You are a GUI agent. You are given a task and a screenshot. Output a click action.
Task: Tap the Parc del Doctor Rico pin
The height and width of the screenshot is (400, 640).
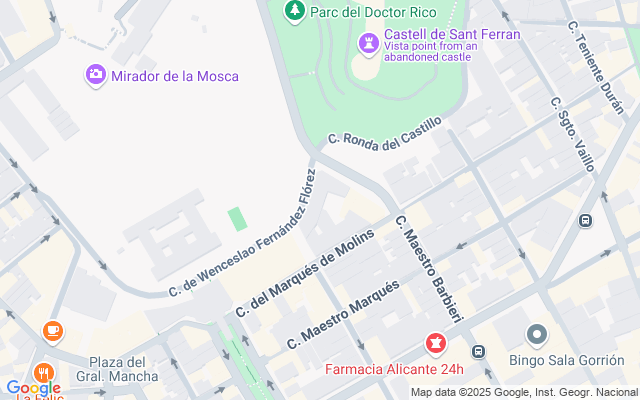click(295, 11)
